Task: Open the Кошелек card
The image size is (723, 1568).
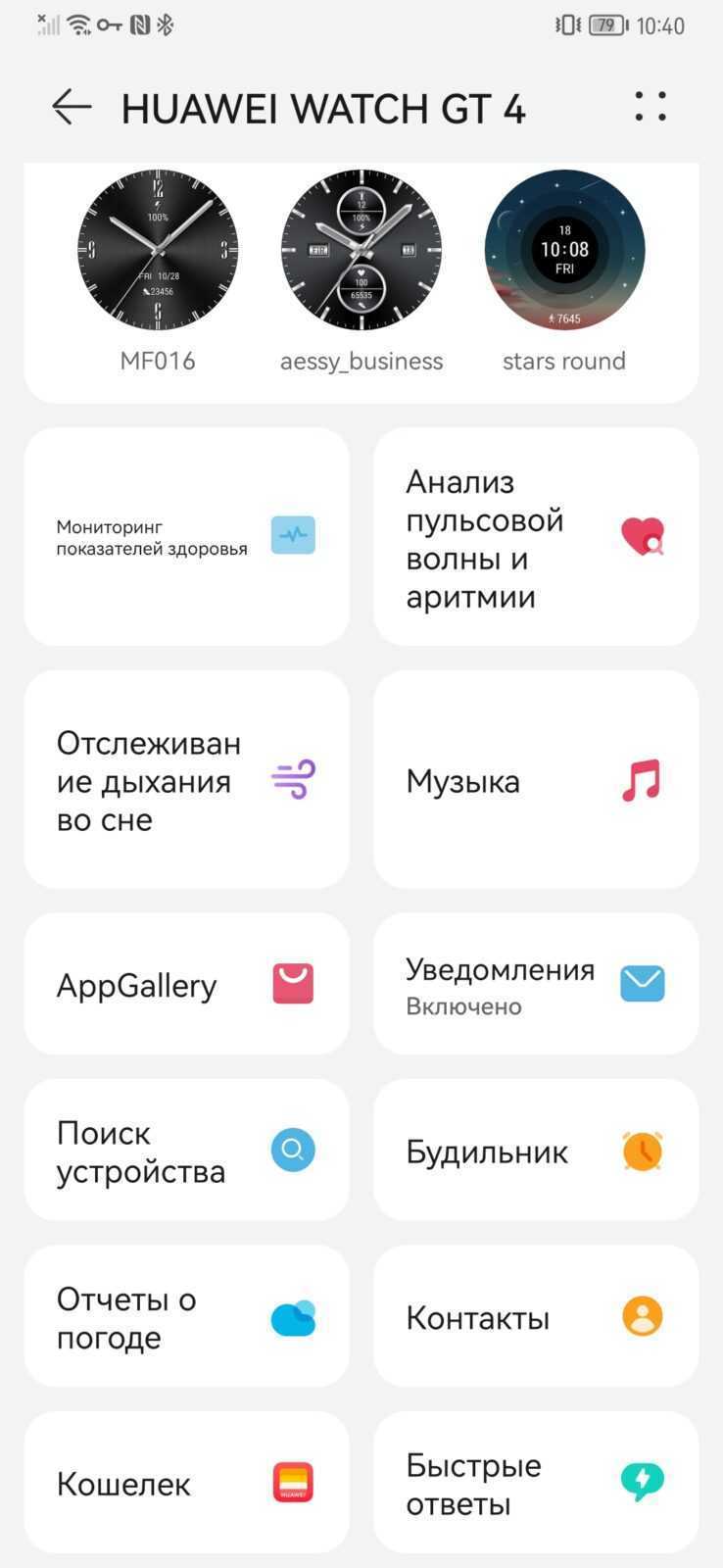Action: pos(186,1483)
